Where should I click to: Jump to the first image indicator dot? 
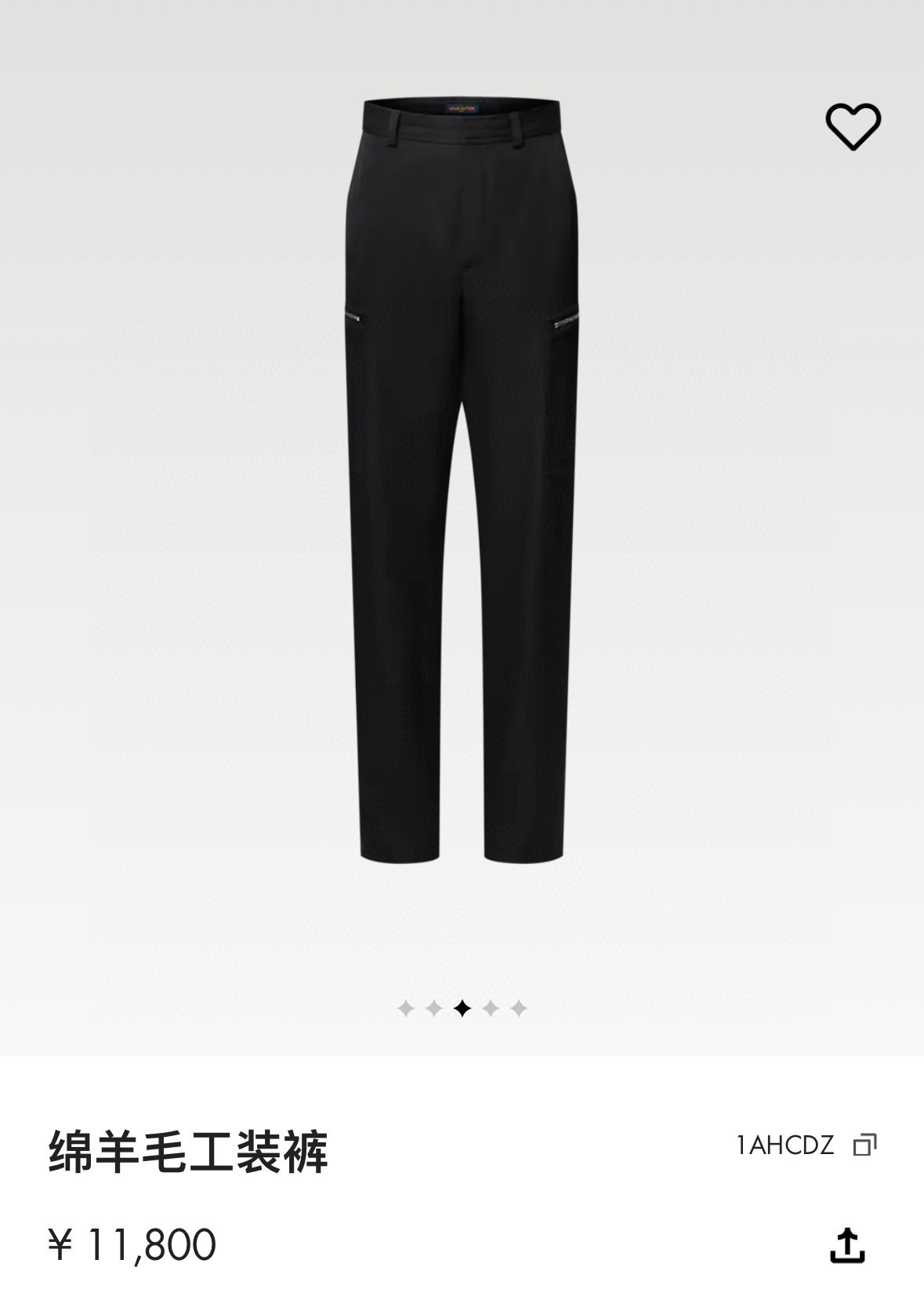pyautogui.click(x=405, y=1008)
